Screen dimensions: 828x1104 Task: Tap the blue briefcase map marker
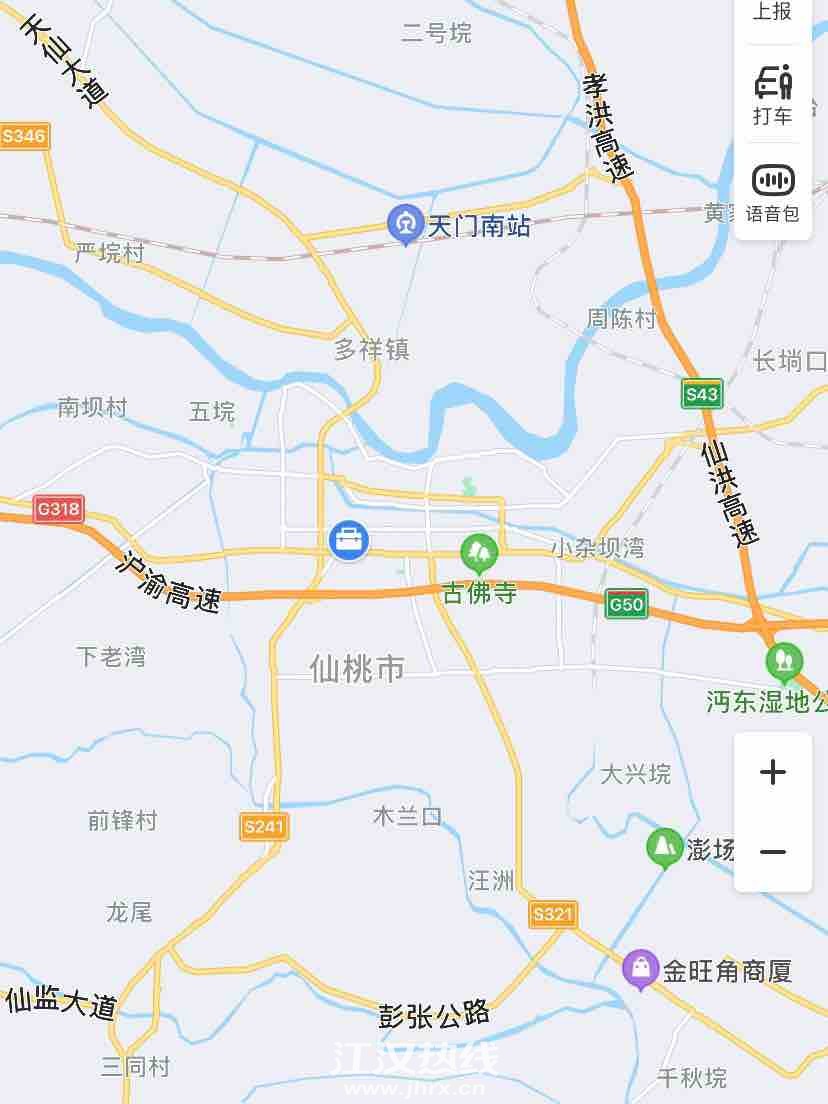(x=349, y=541)
